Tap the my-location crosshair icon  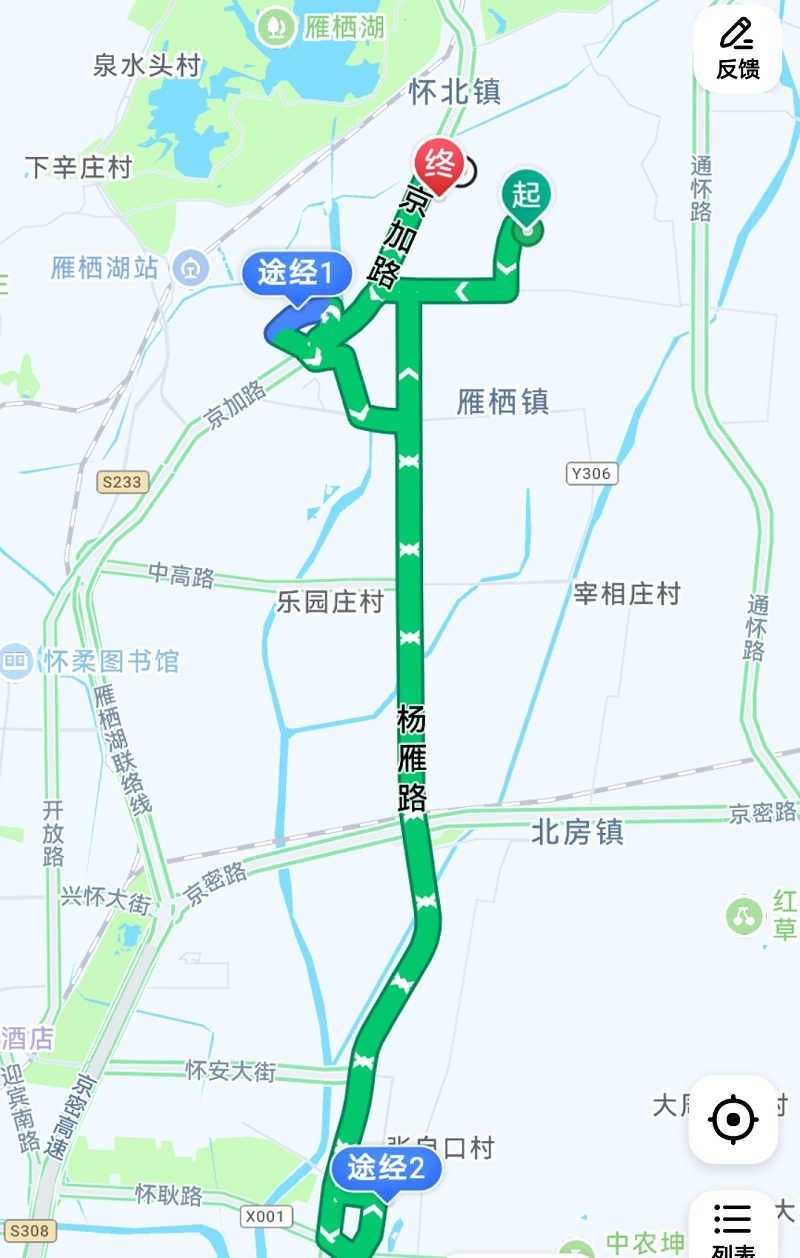[733, 1120]
